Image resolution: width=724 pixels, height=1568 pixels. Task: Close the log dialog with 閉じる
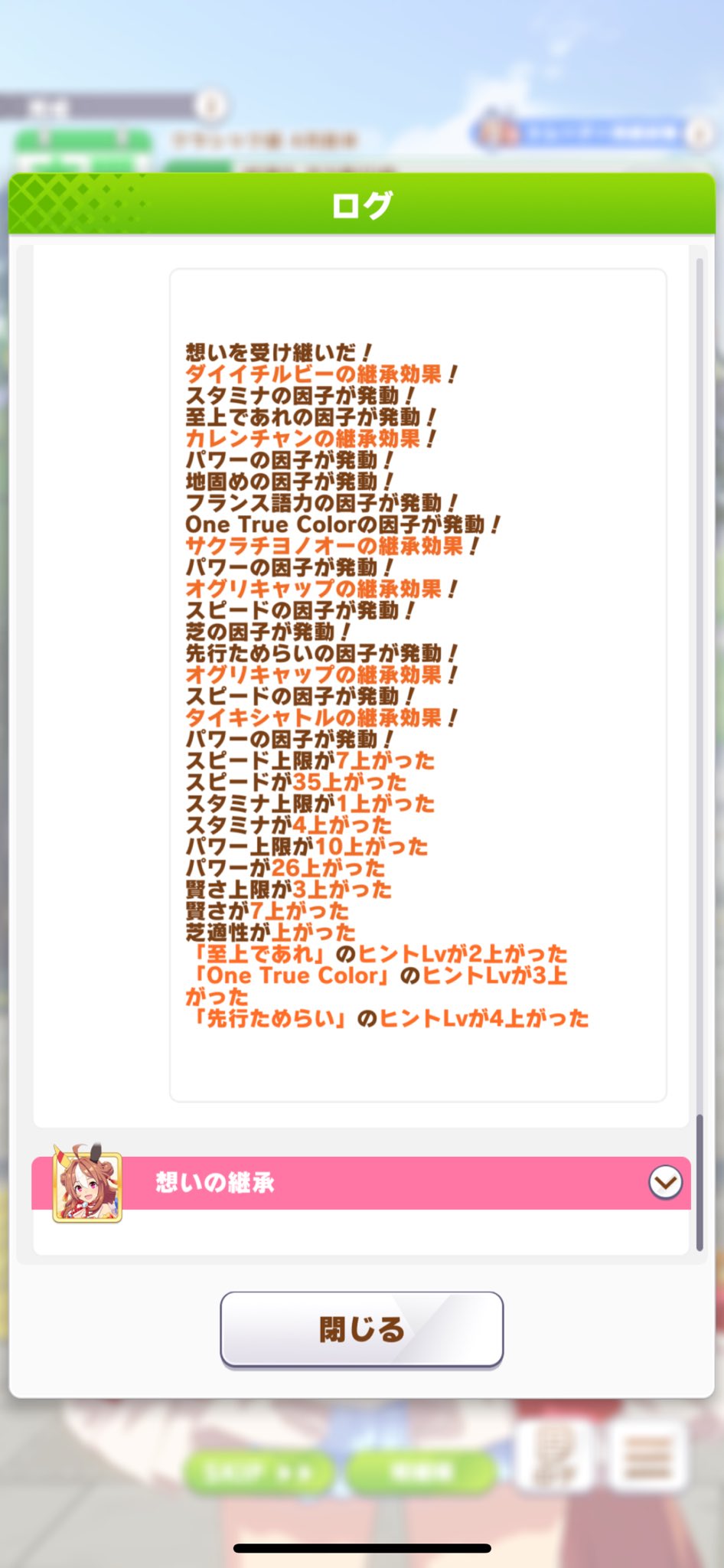(x=361, y=1330)
